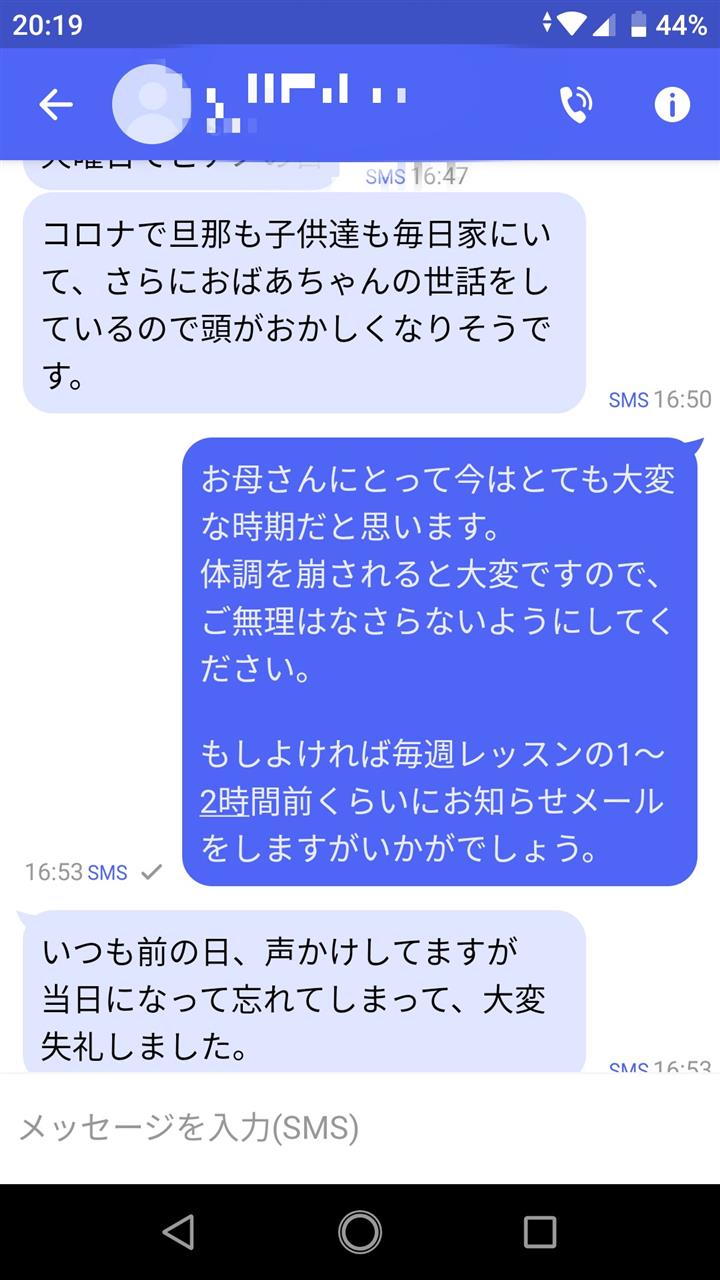This screenshot has height=1280, width=720.
Task: Tap the system home button
Action: (x=360, y=1232)
